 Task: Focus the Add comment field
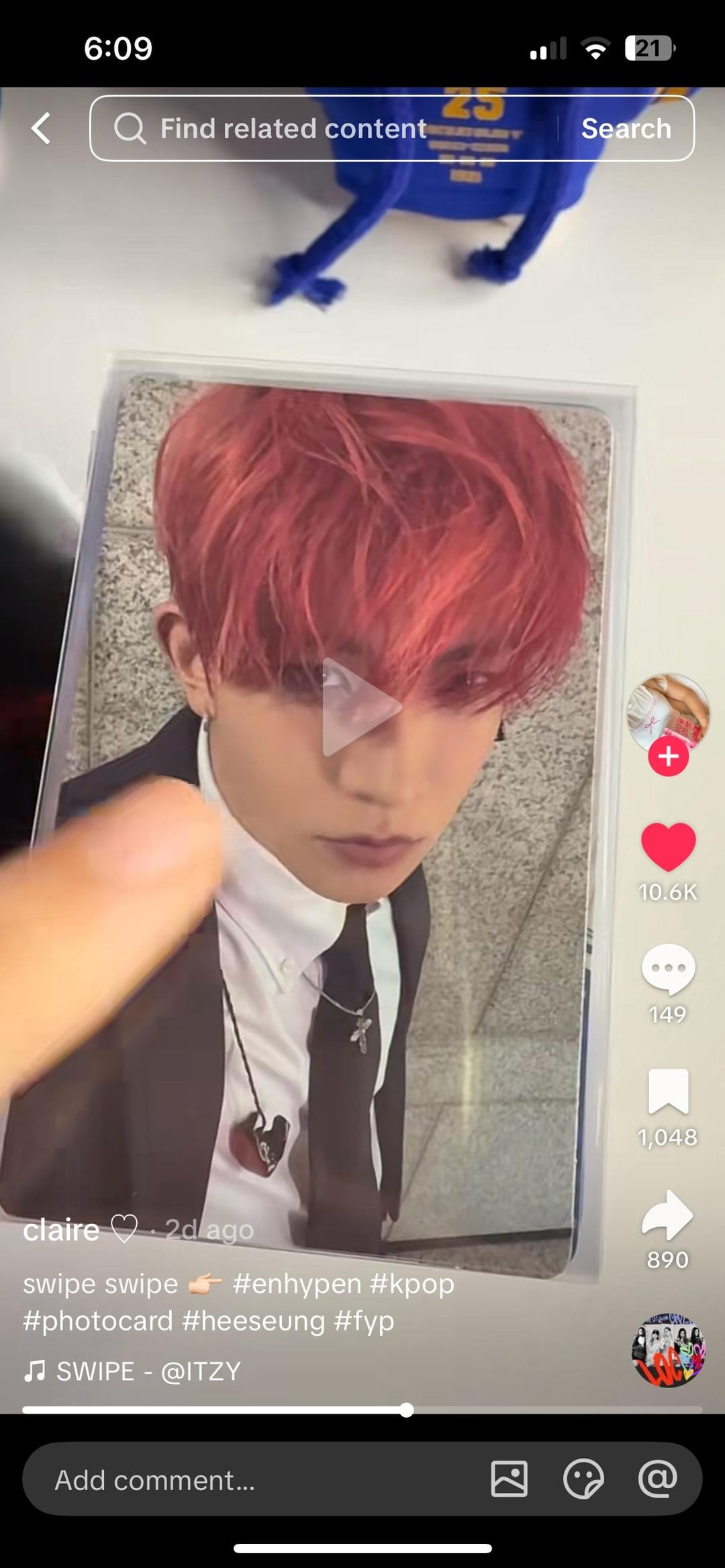tap(255, 1479)
